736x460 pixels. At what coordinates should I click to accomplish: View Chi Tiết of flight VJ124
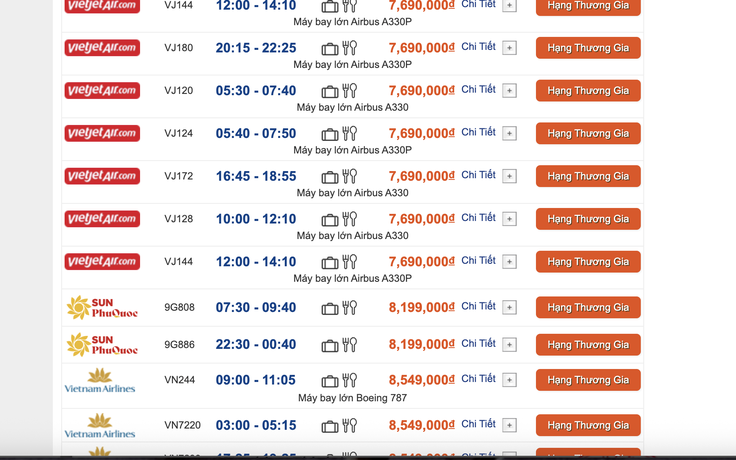pyautogui.click(x=478, y=132)
